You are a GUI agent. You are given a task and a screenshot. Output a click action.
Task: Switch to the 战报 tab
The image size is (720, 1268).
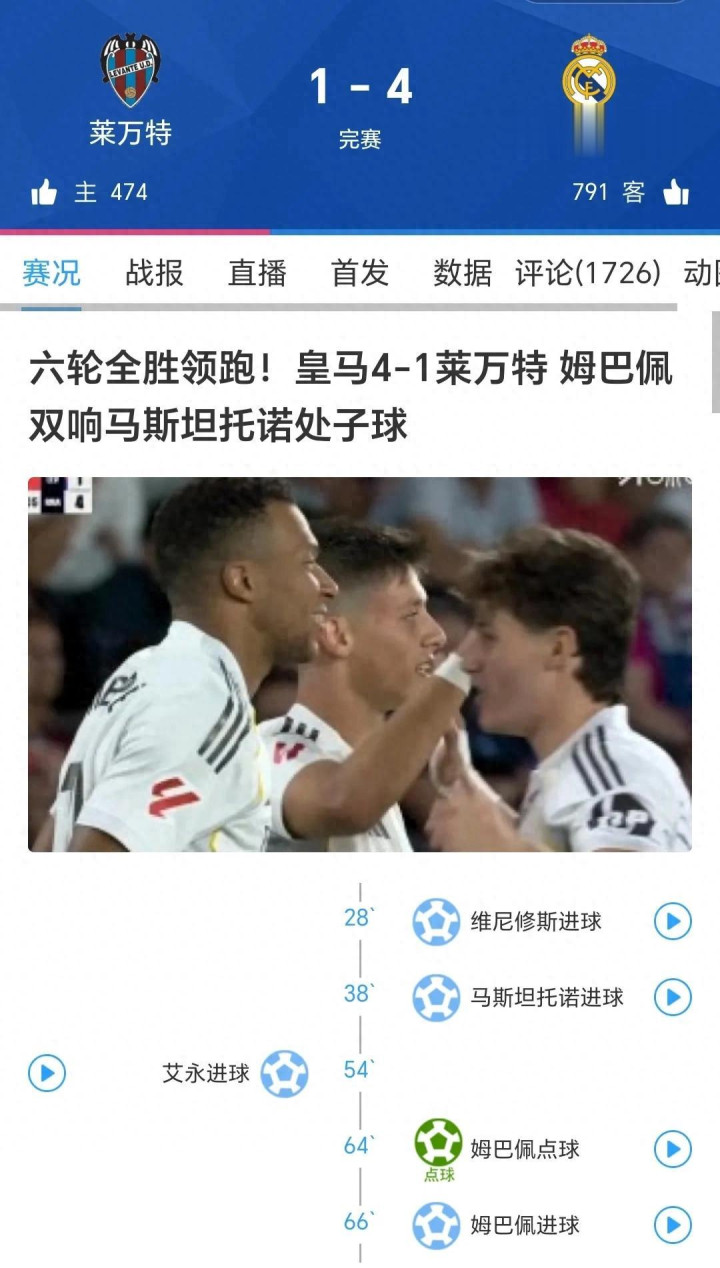(x=154, y=273)
